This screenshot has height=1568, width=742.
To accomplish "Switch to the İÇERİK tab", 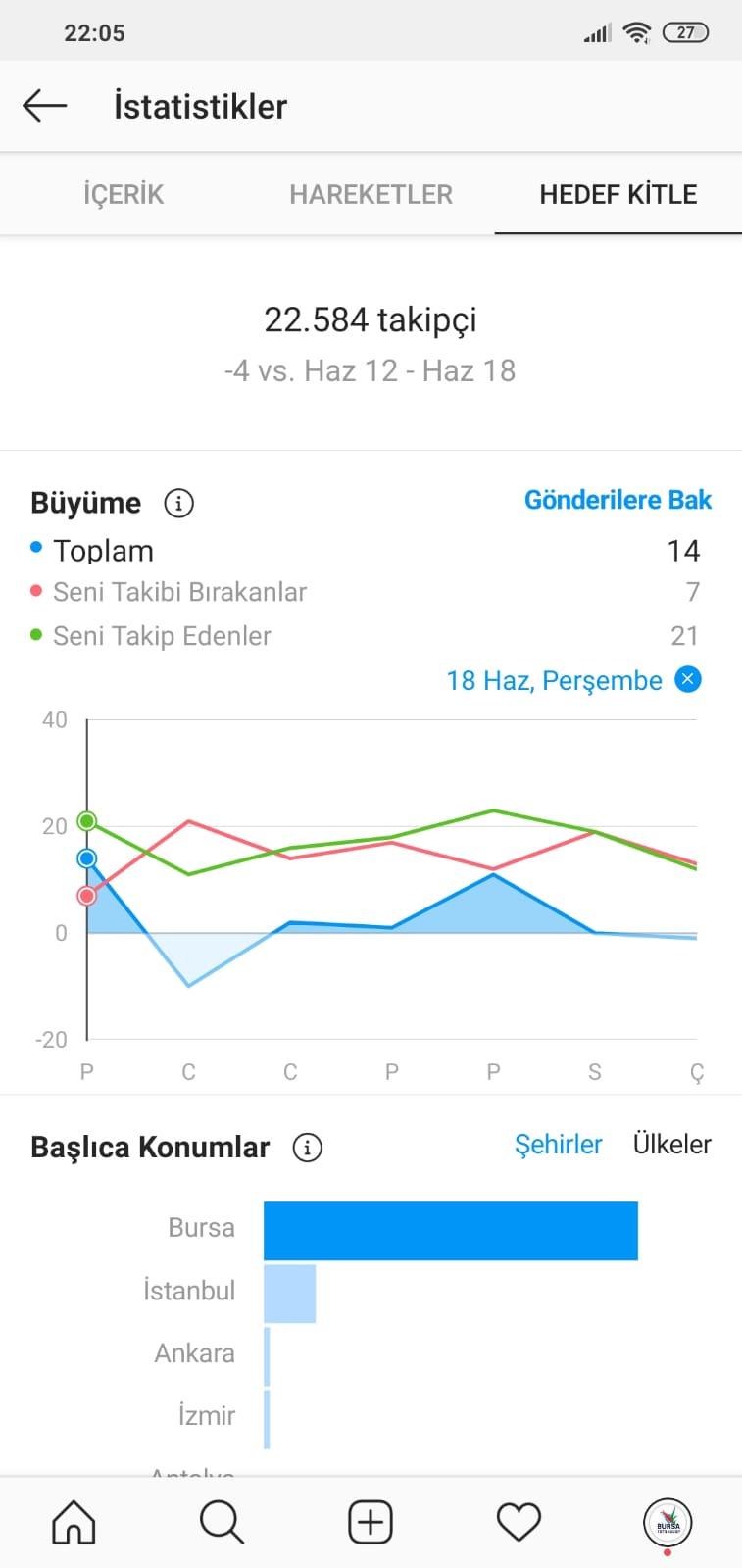I will (124, 194).
